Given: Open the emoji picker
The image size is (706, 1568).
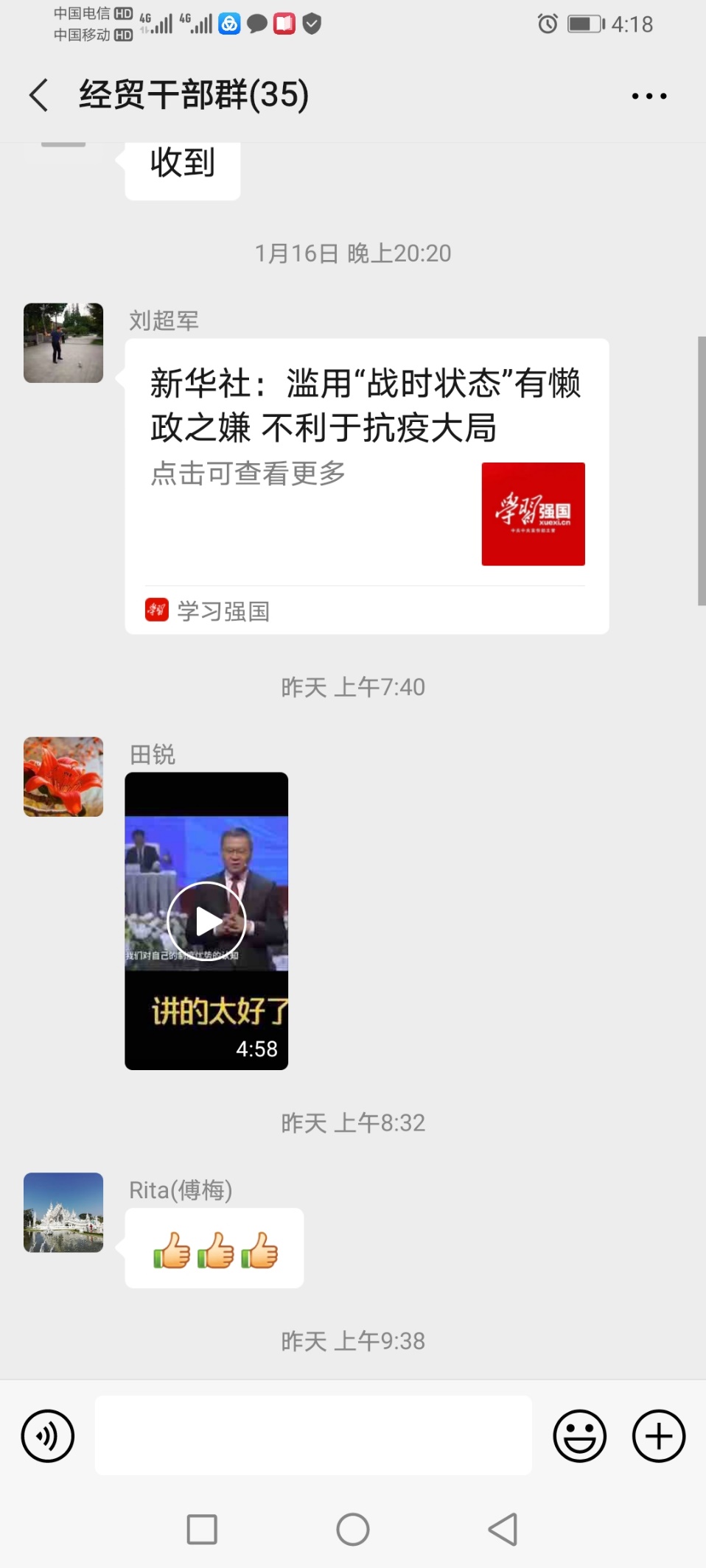Looking at the screenshot, I should click(580, 1435).
